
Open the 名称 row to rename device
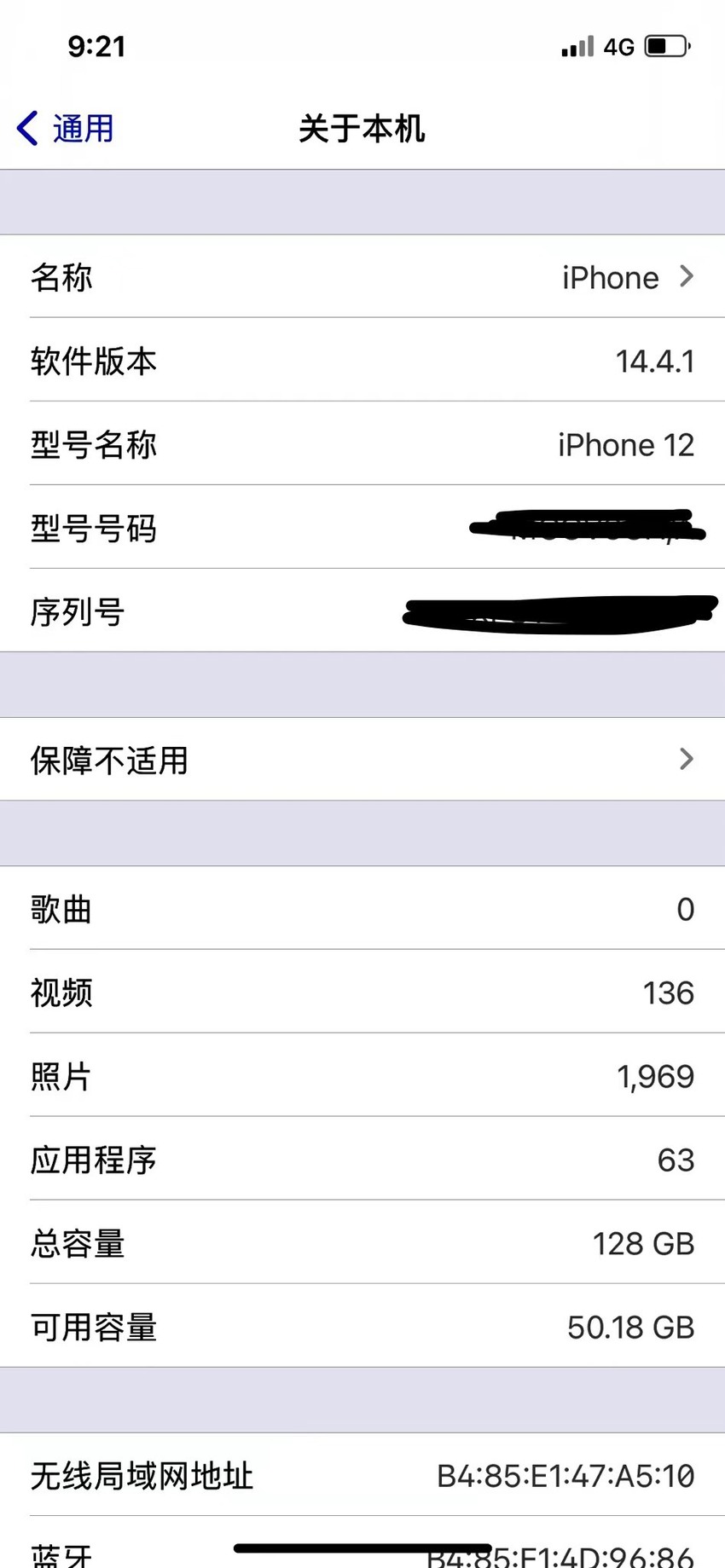[362, 277]
